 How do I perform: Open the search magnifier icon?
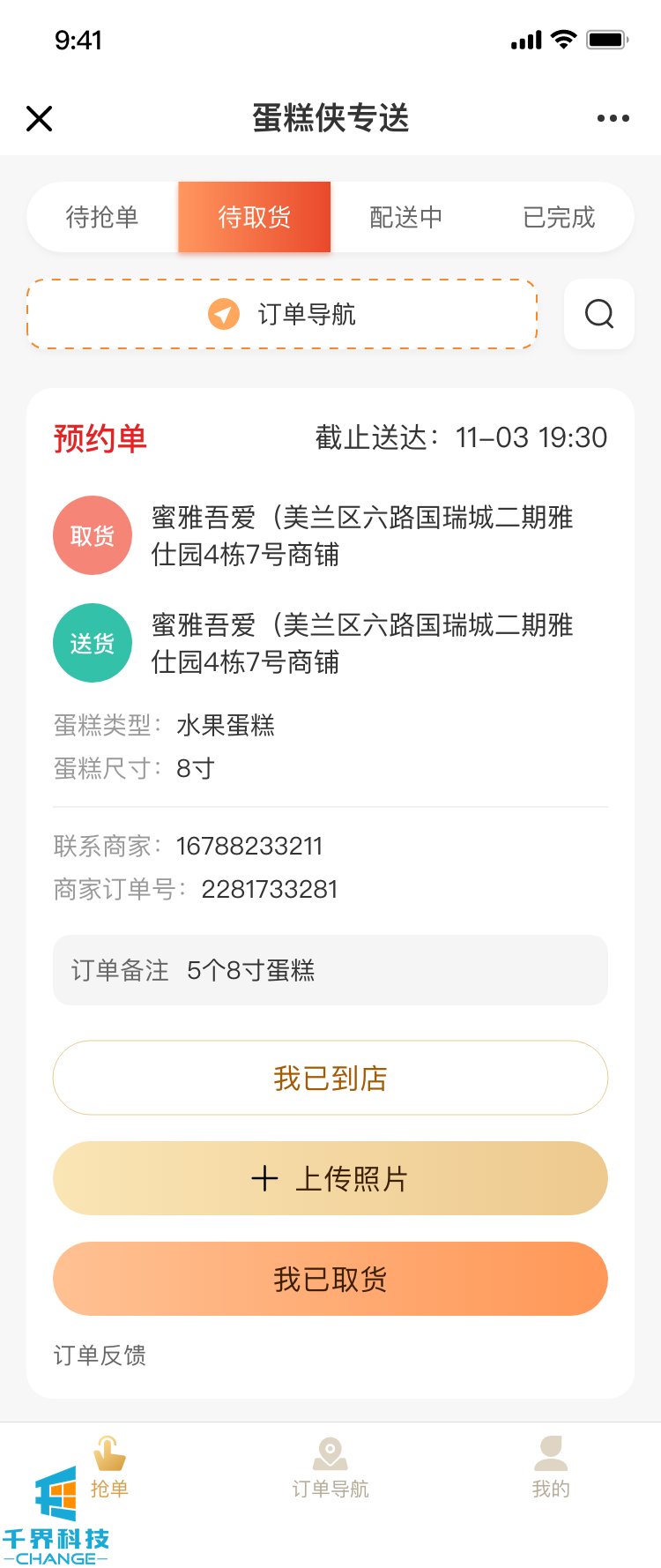(599, 314)
